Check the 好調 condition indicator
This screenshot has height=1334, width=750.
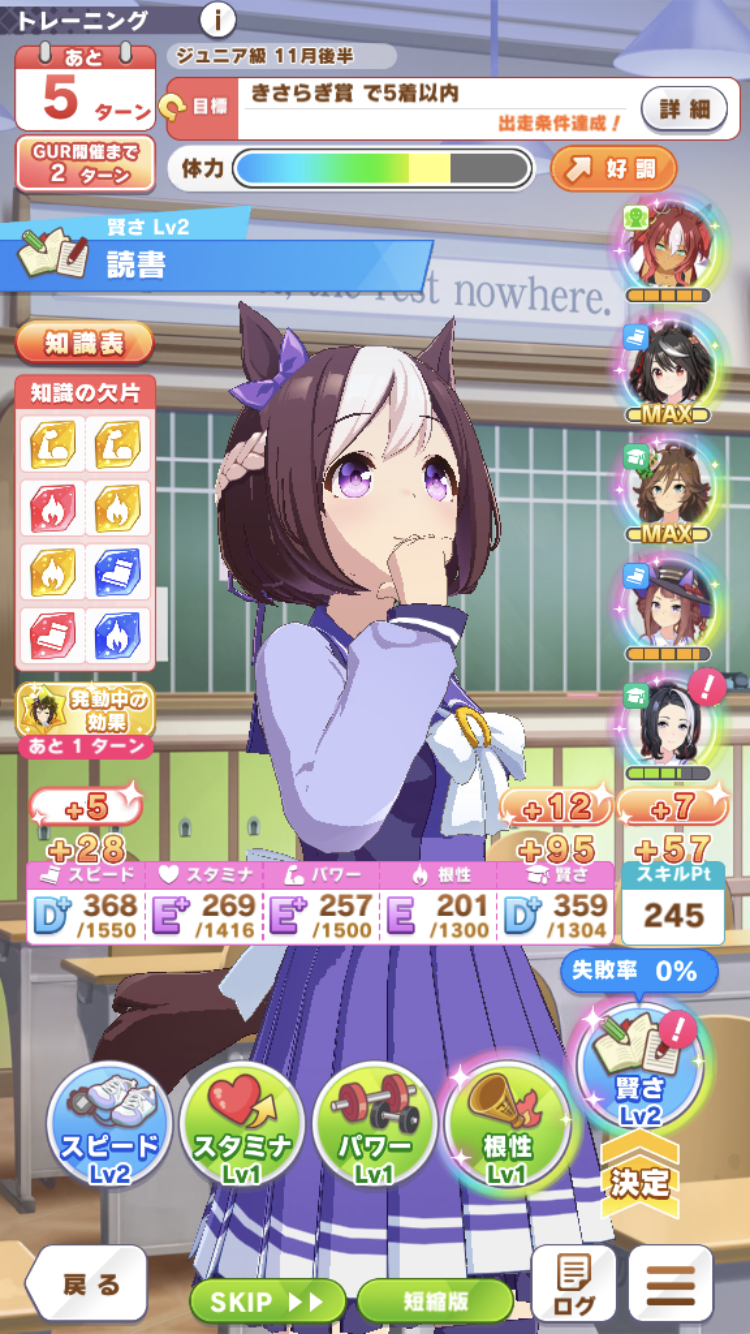[613, 168]
